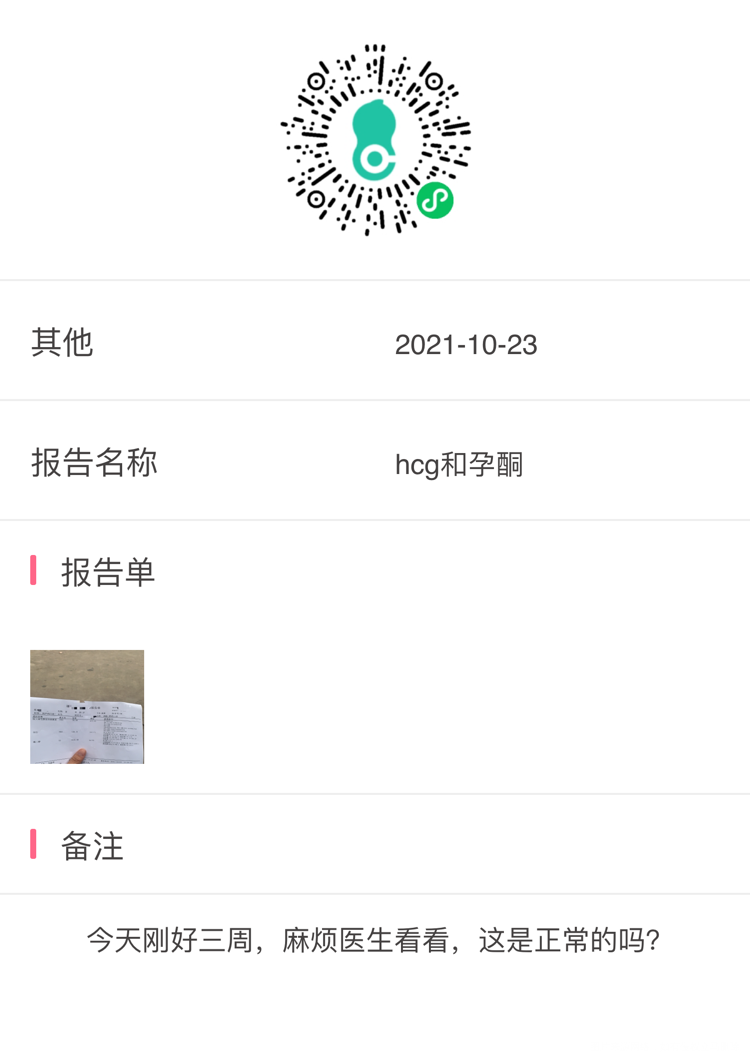The image size is (750, 1062).
Task: Click the patient note text about three weeks
Action: pos(375,939)
